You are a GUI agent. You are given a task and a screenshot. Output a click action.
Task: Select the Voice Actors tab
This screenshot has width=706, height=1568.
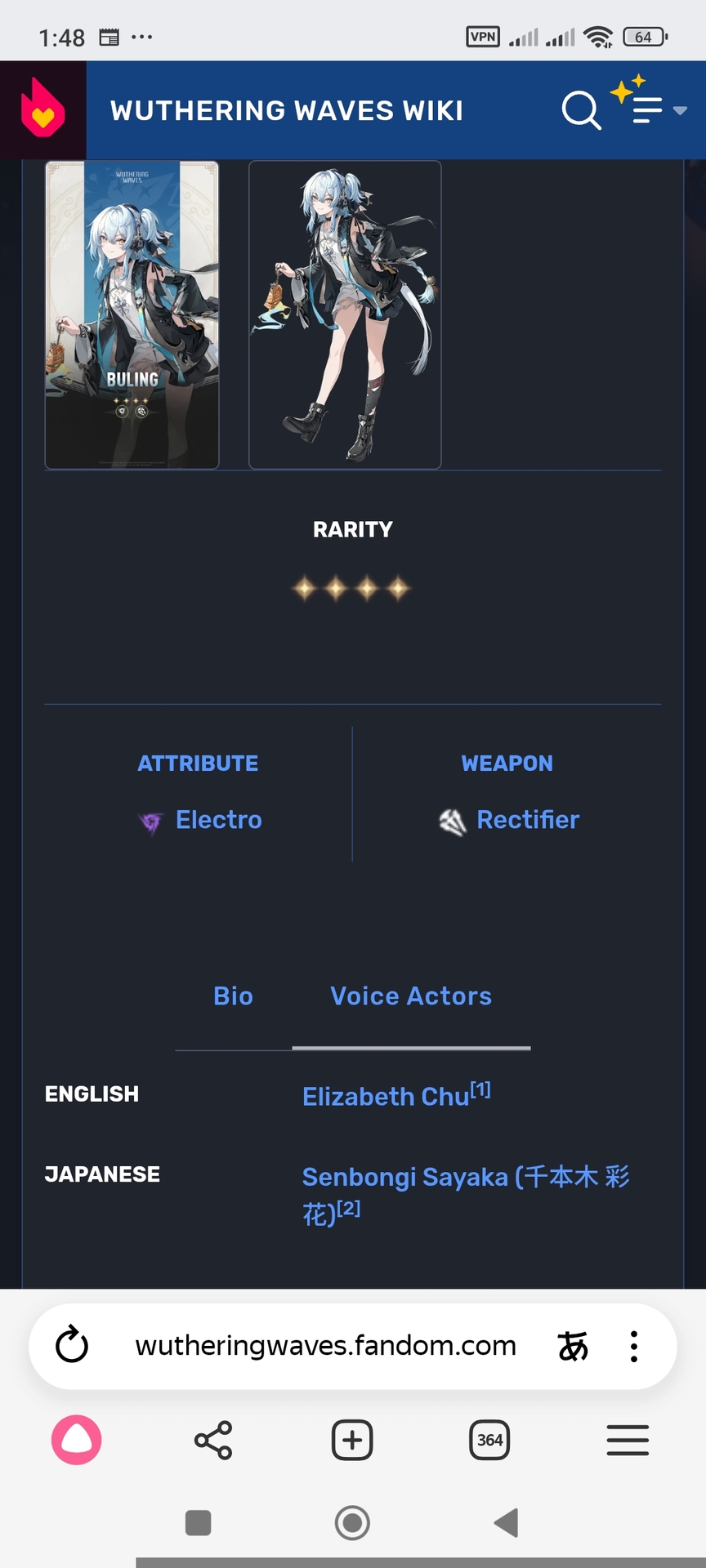click(x=411, y=996)
